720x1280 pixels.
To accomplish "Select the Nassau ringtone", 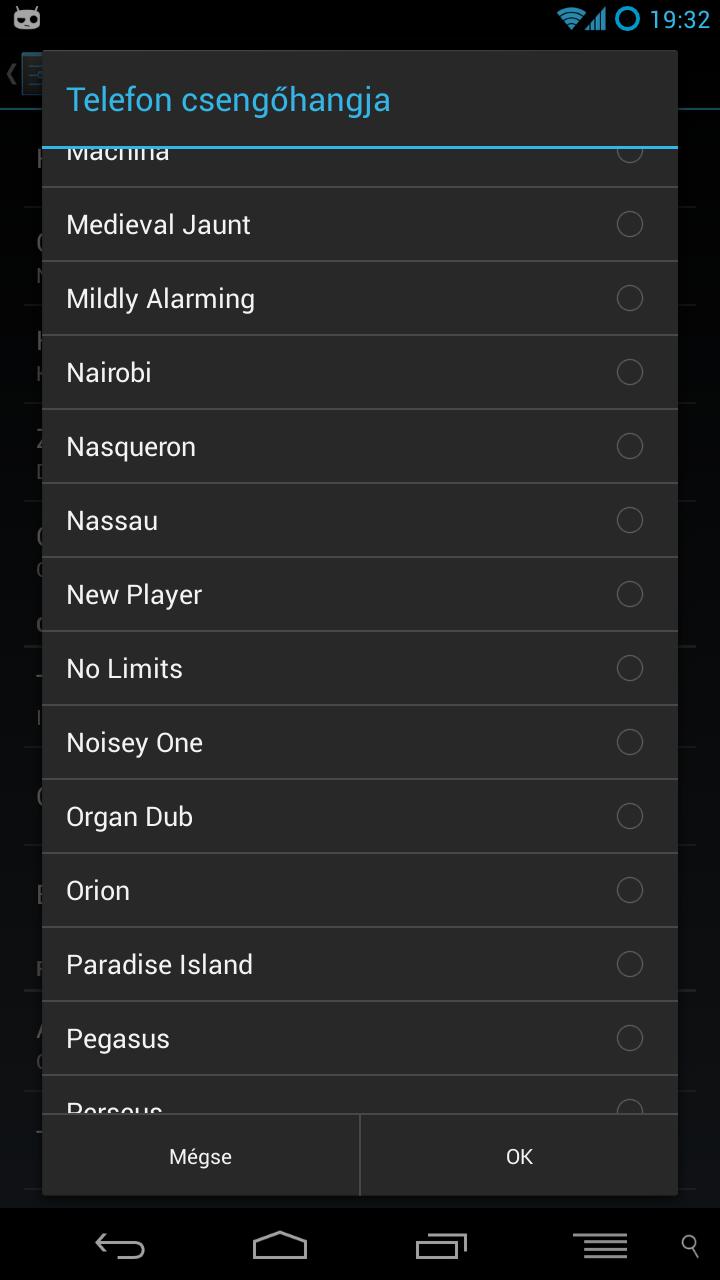I will (360, 520).
